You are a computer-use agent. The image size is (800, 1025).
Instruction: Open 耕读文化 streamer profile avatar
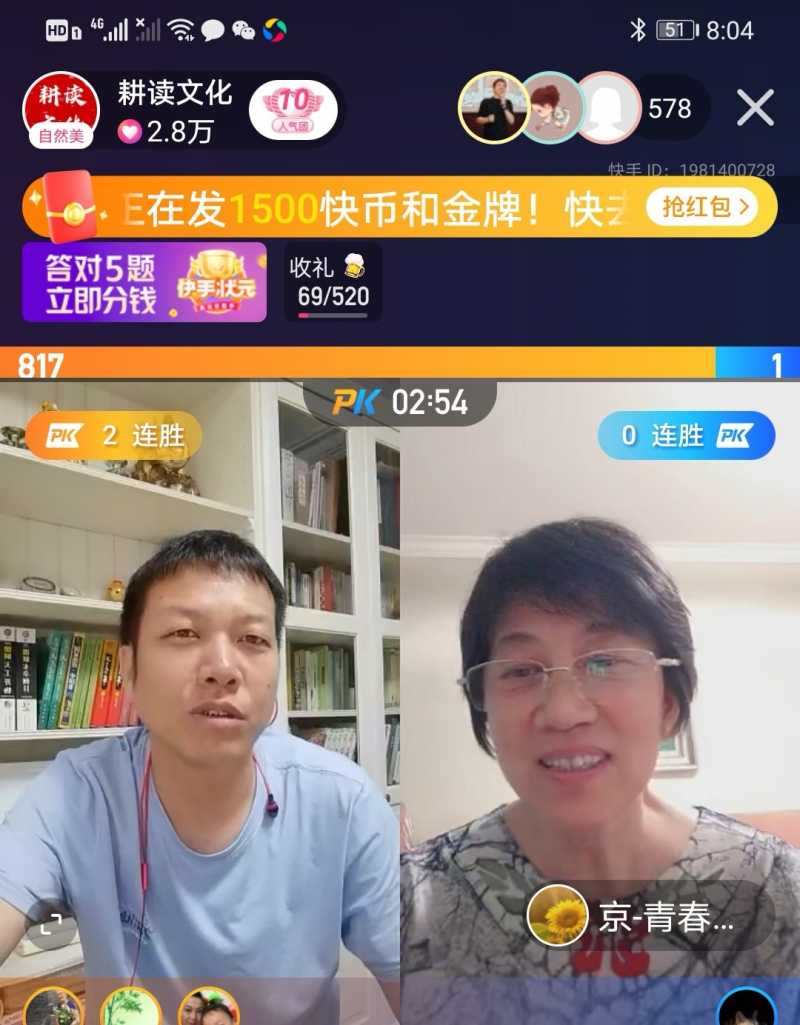60,108
